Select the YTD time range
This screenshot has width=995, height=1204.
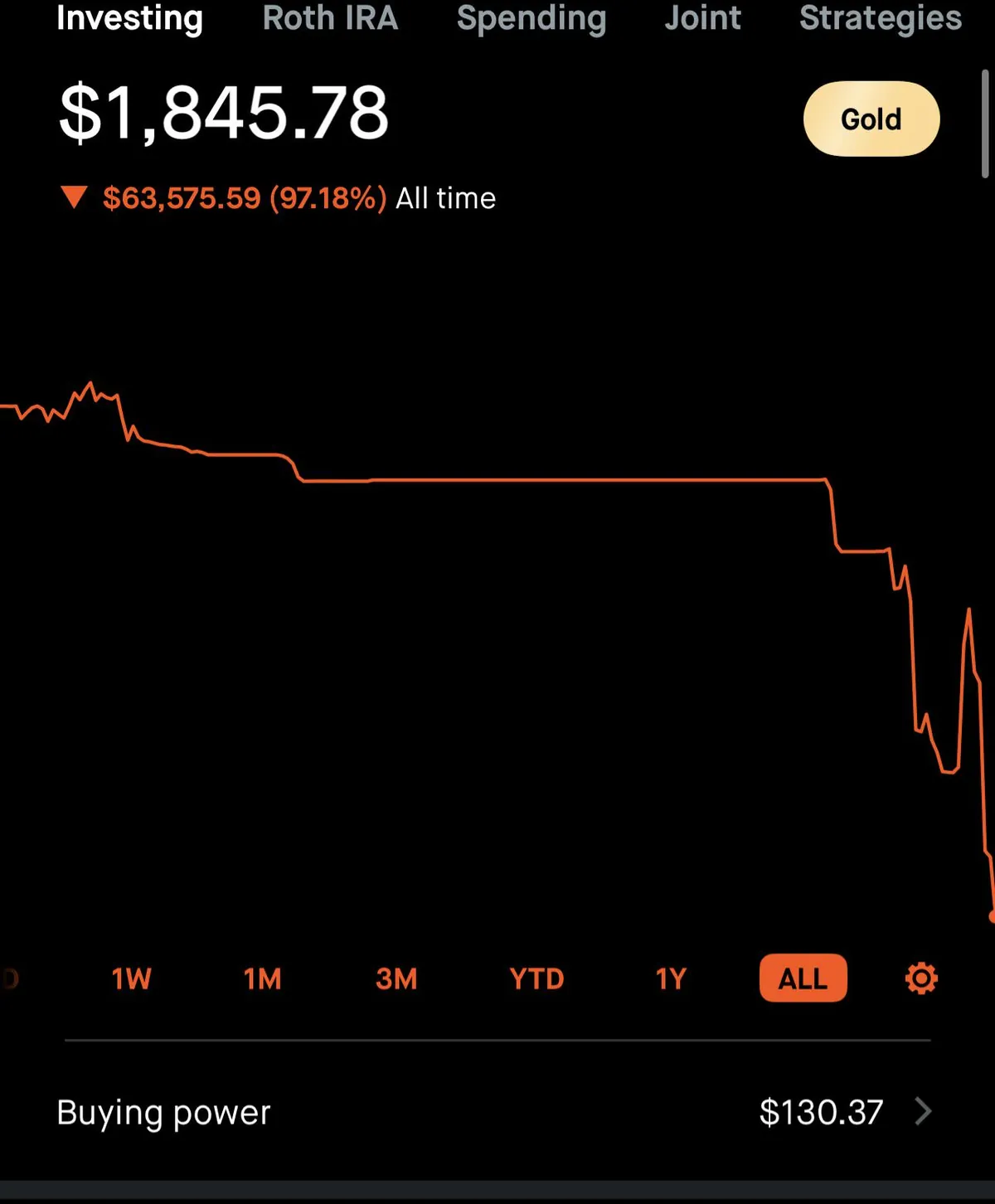536,978
